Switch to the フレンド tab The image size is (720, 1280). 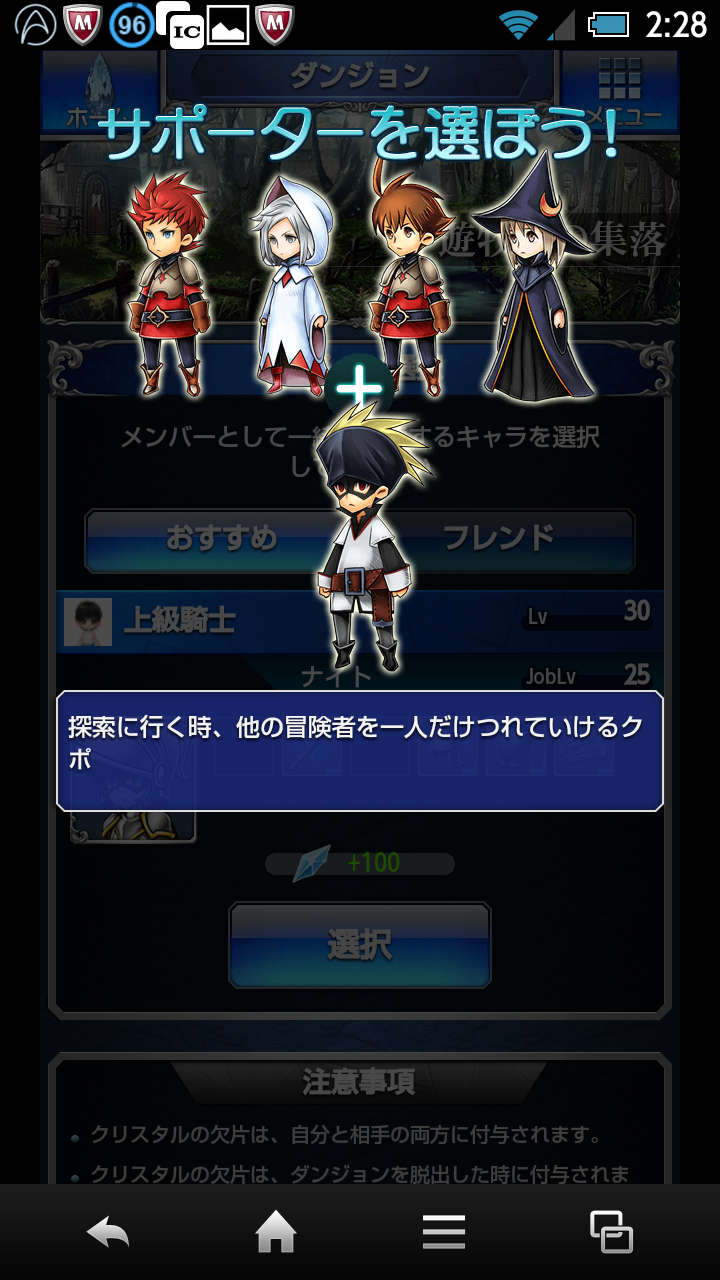pyautogui.click(x=498, y=539)
